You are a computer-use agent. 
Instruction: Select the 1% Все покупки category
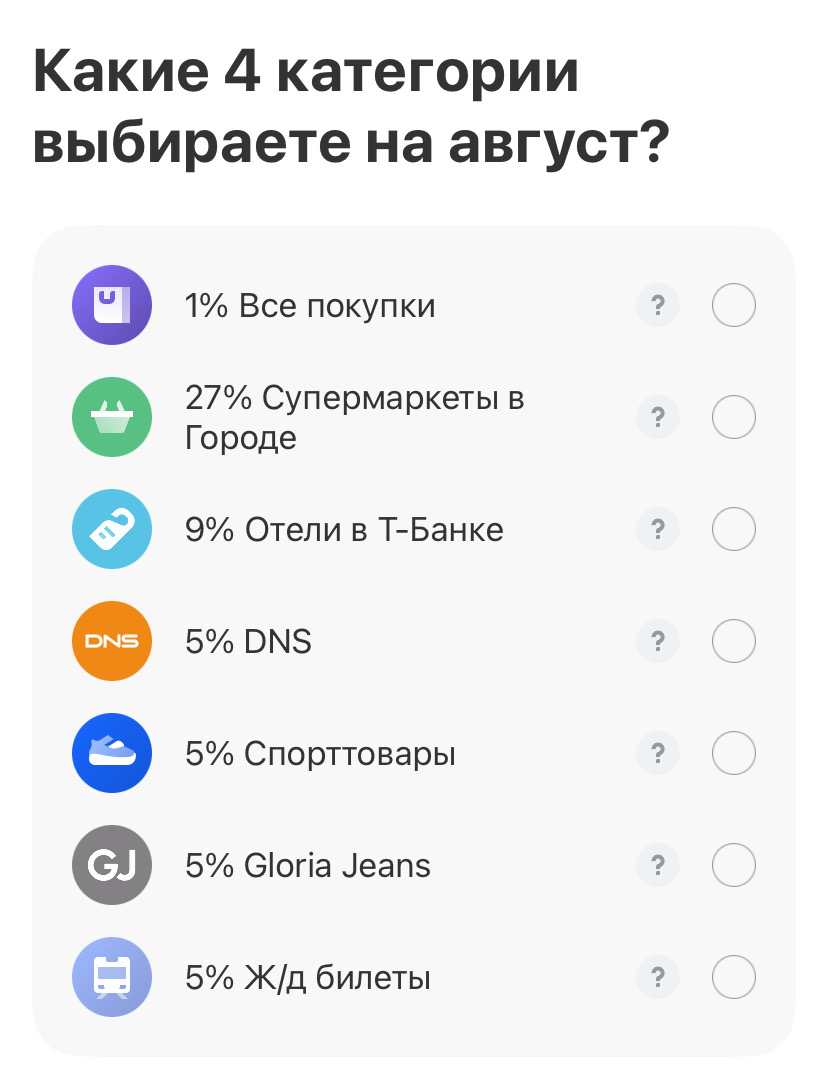[x=733, y=305]
